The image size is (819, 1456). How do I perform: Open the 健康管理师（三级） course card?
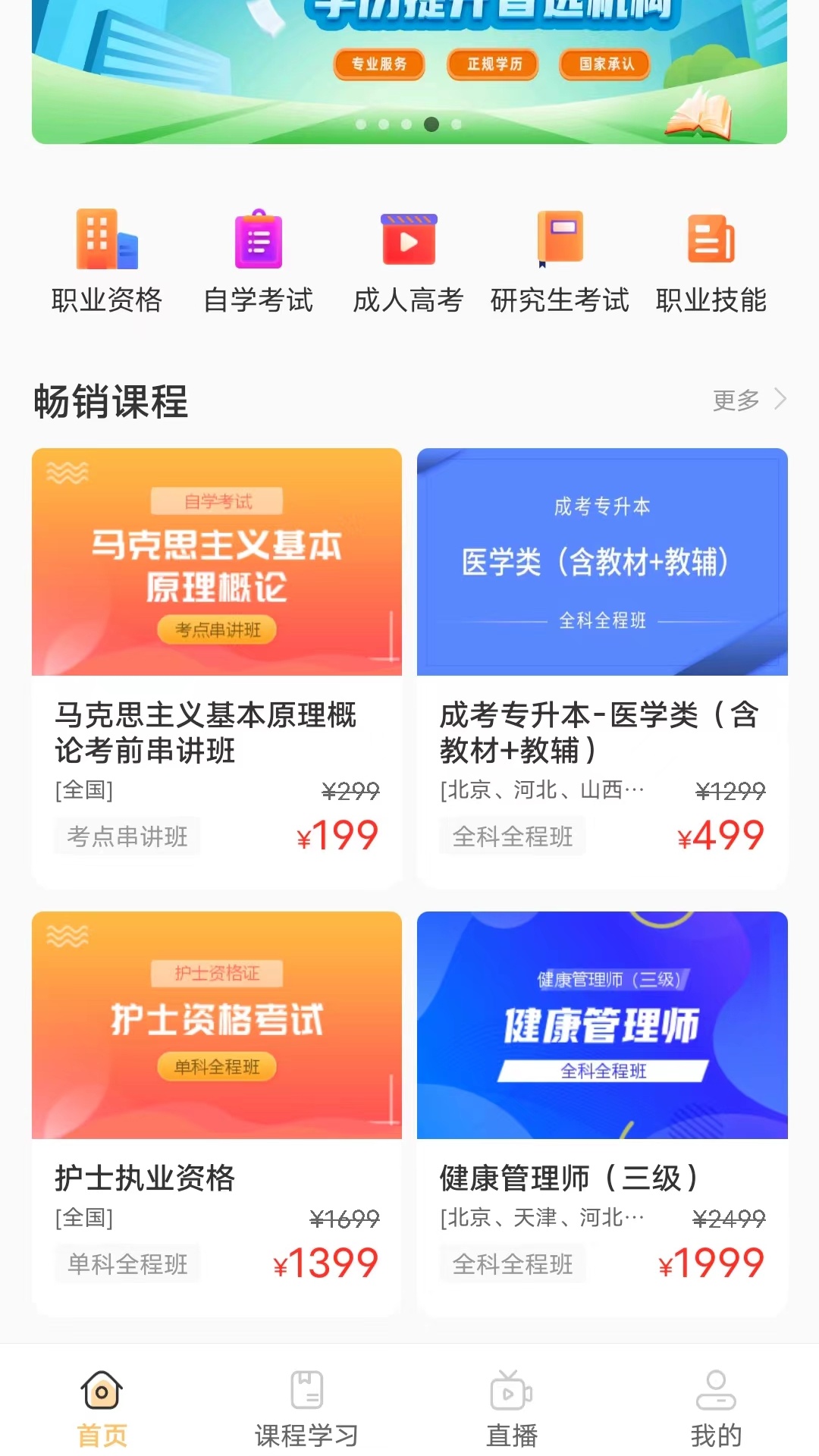(x=602, y=1113)
